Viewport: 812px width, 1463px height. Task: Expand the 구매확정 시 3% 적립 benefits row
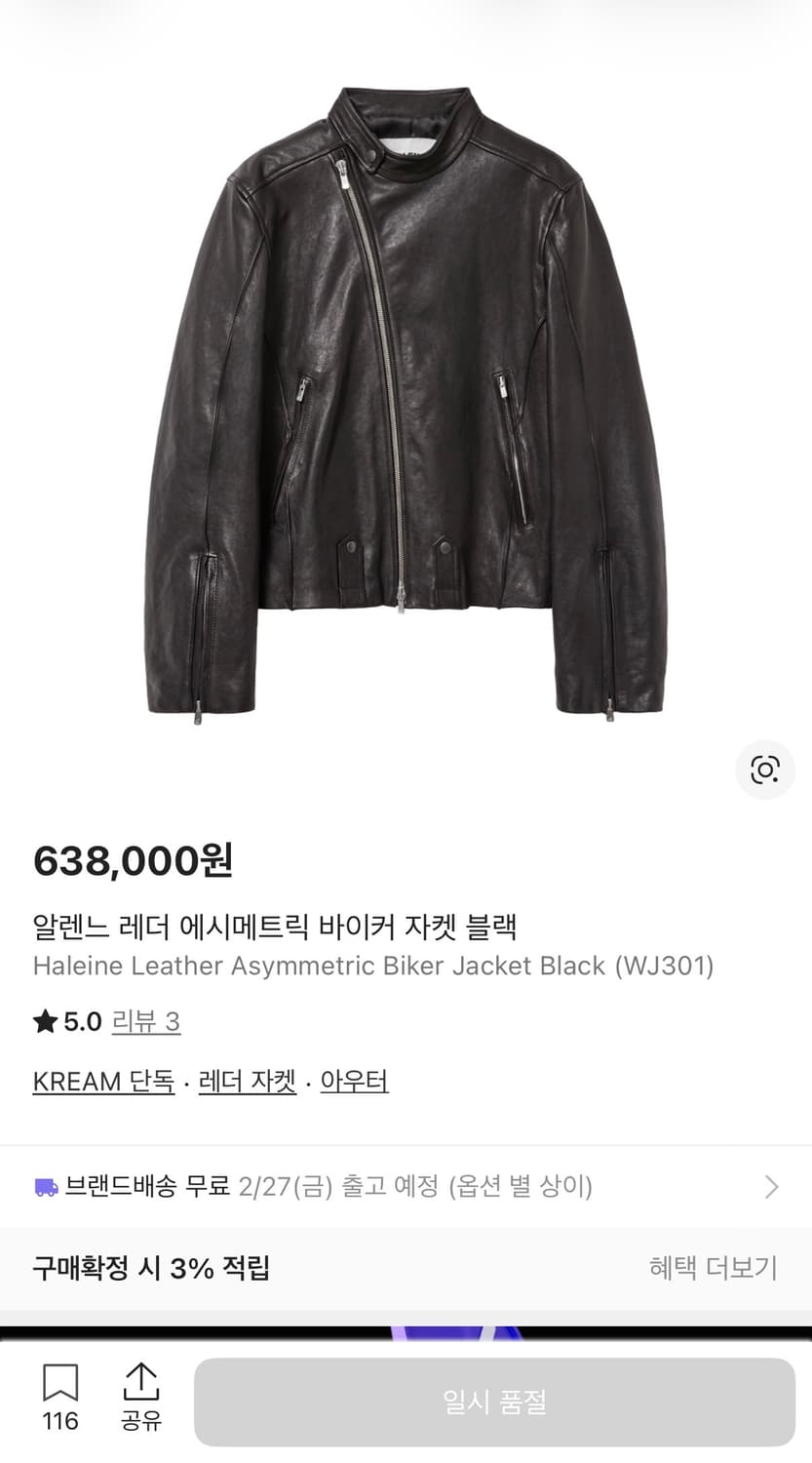[x=406, y=1268]
